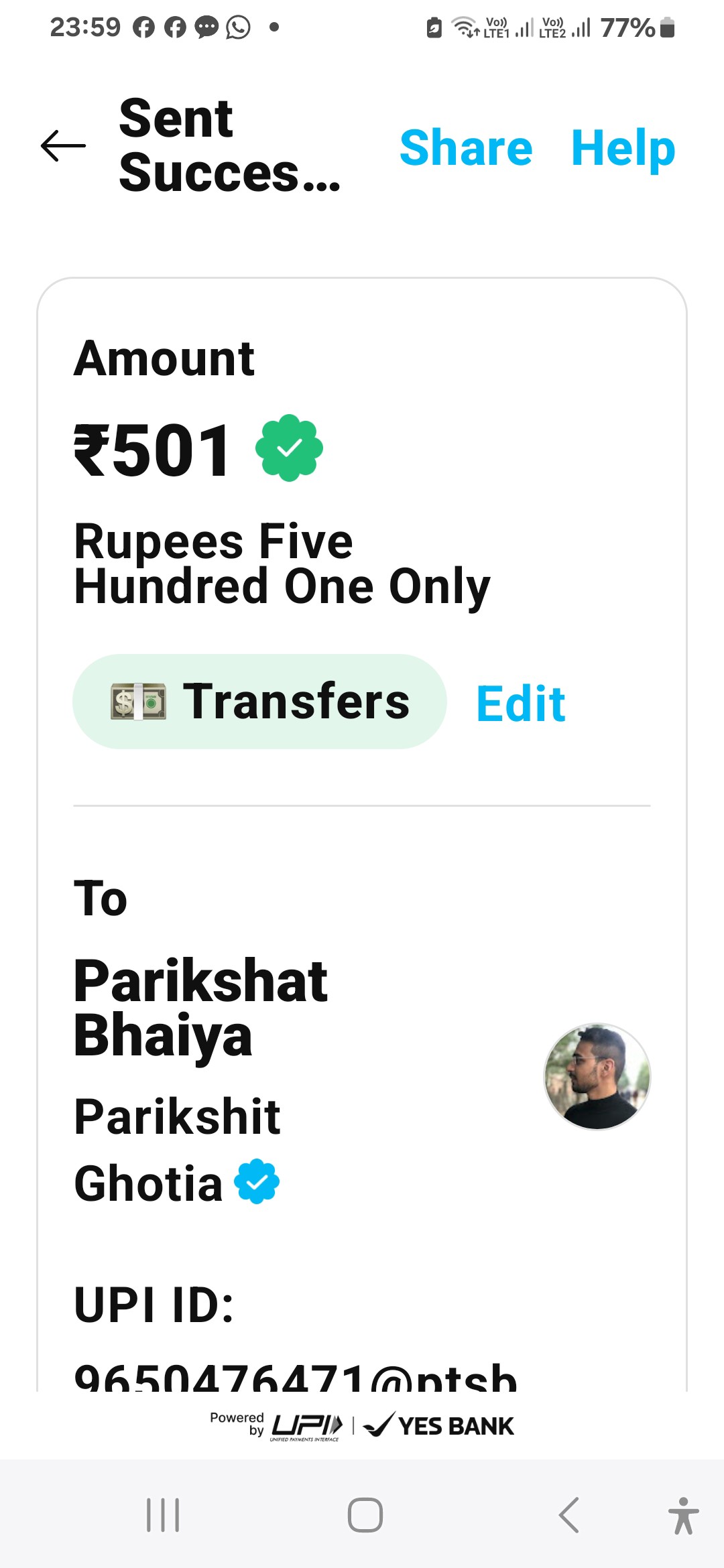Open Help for this transaction
Image resolution: width=724 pixels, height=1568 pixels.
[623, 148]
